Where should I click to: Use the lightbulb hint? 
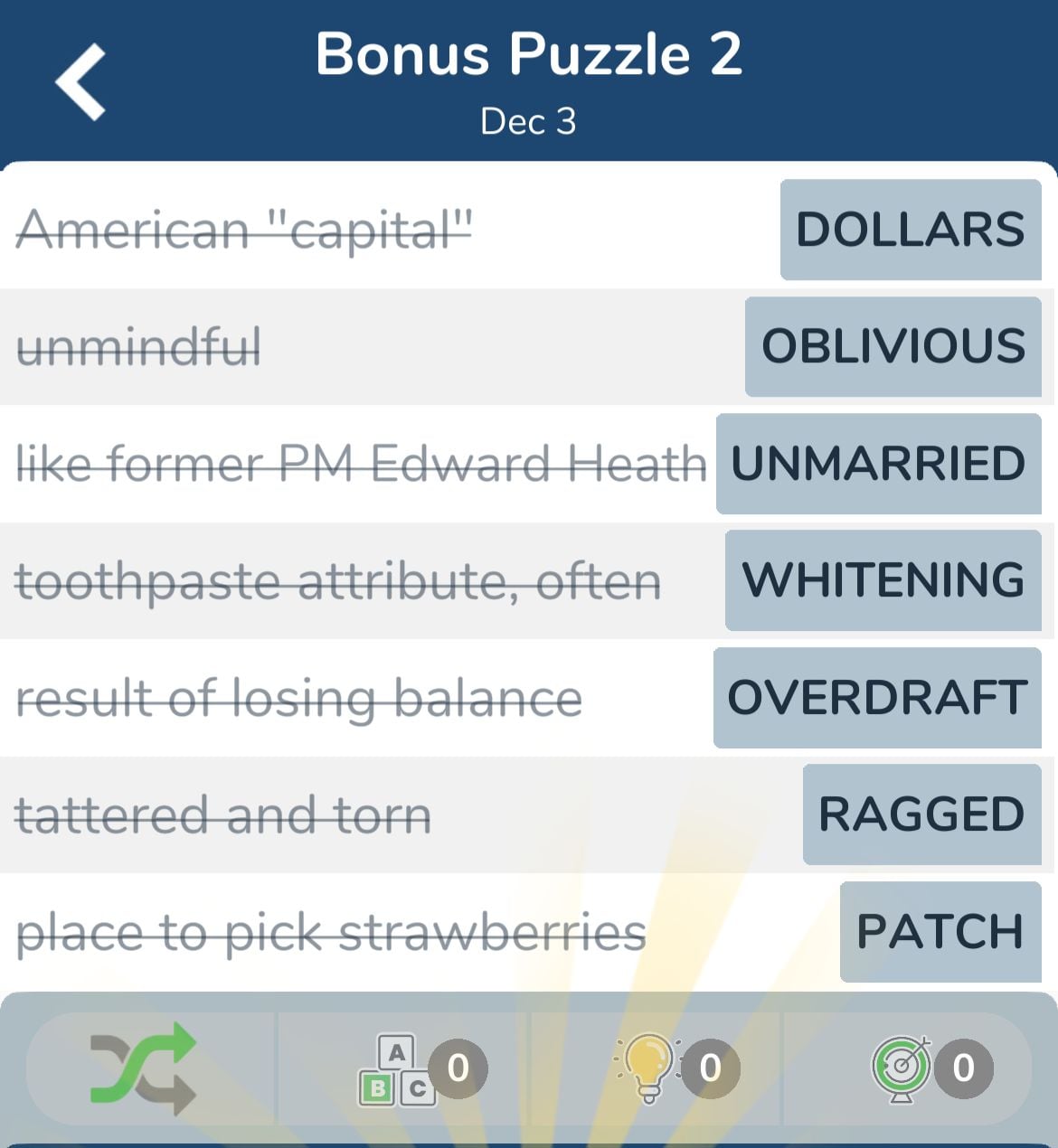click(x=647, y=1068)
